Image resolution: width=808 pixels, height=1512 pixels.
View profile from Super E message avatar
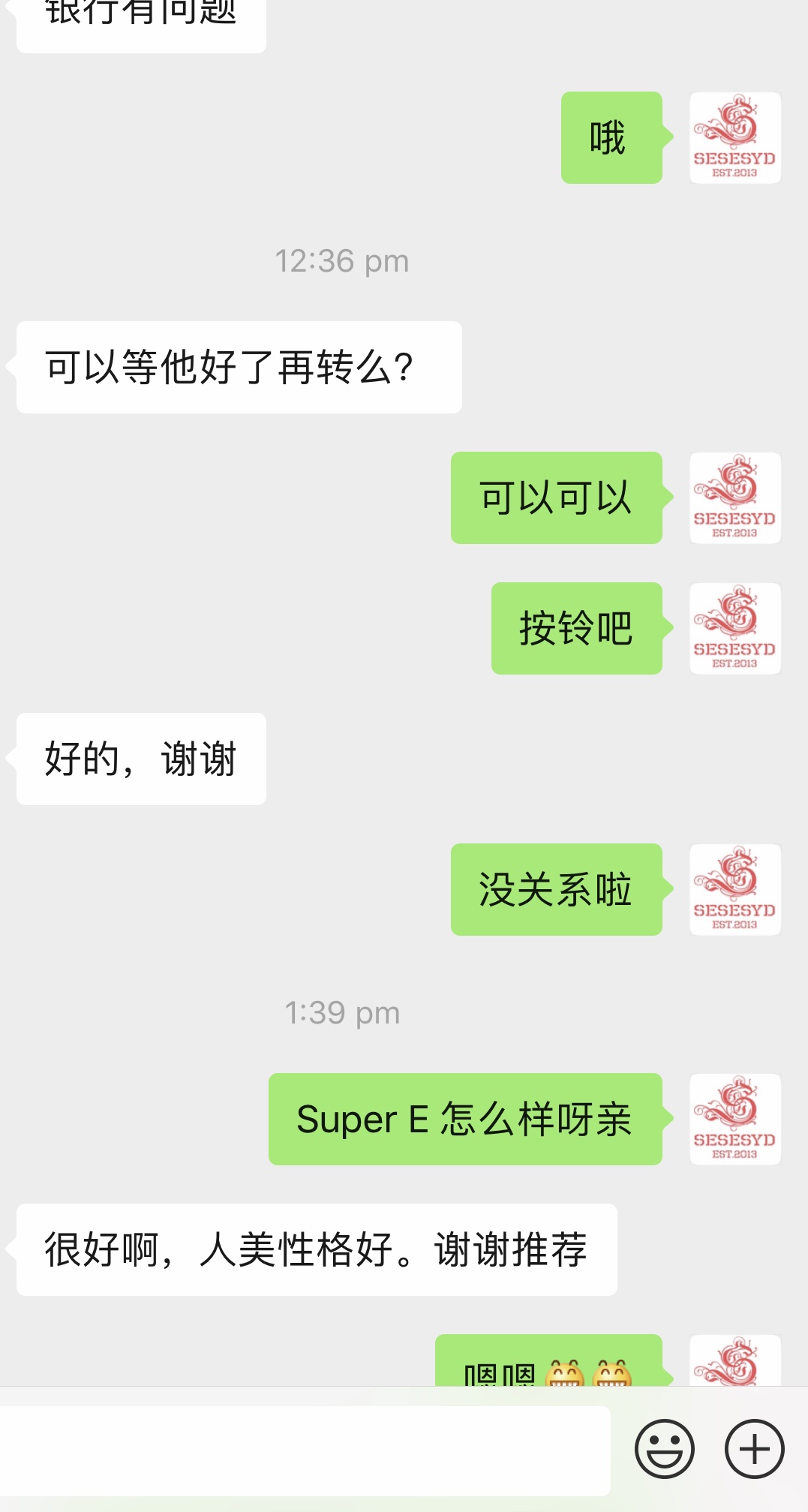(x=734, y=1120)
